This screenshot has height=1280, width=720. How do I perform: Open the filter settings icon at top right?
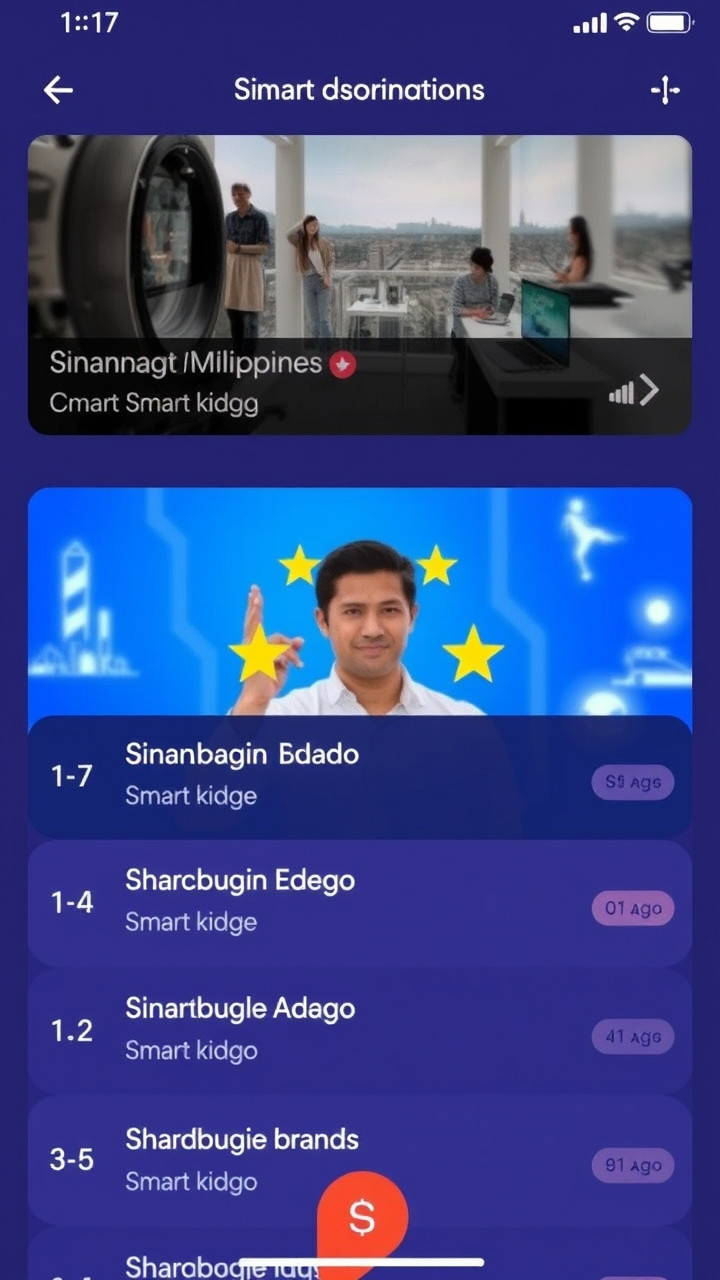[x=664, y=90]
